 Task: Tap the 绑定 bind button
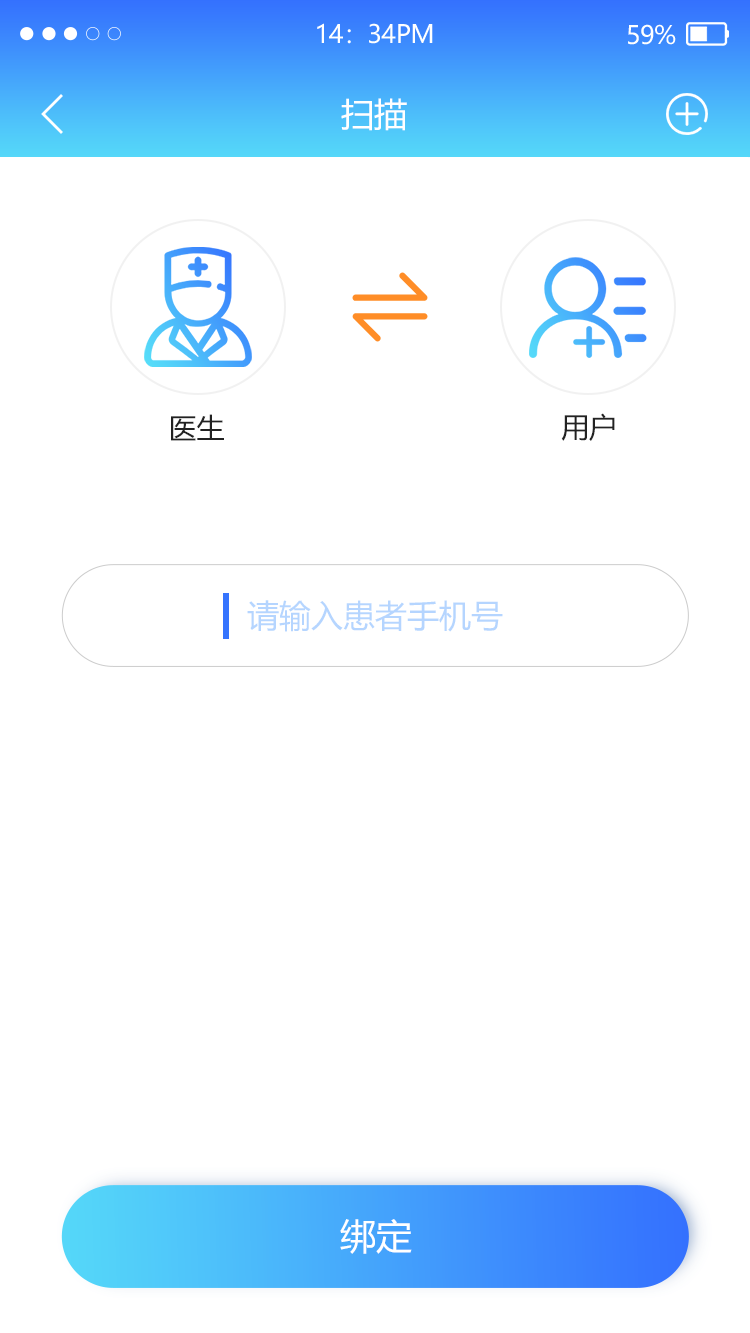[375, 1236]
